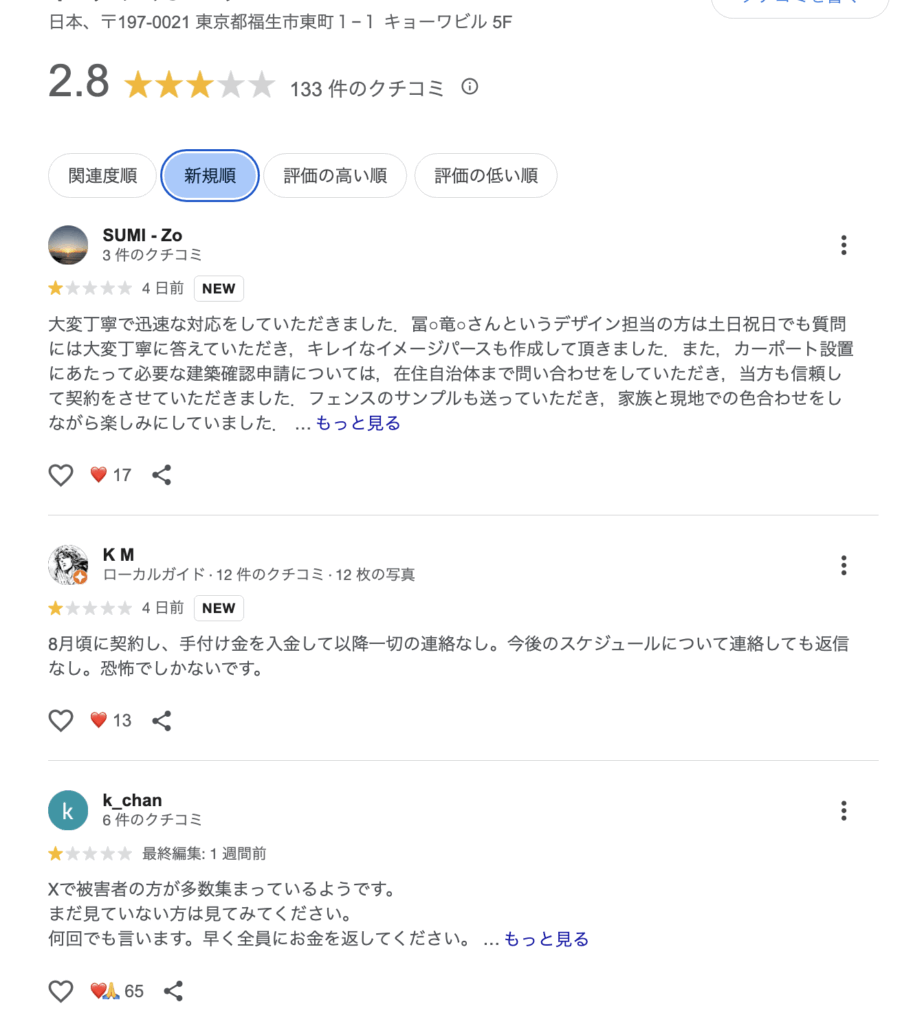Switch to 評価の低い順 sorting
902x1024 pixels.
486,176
